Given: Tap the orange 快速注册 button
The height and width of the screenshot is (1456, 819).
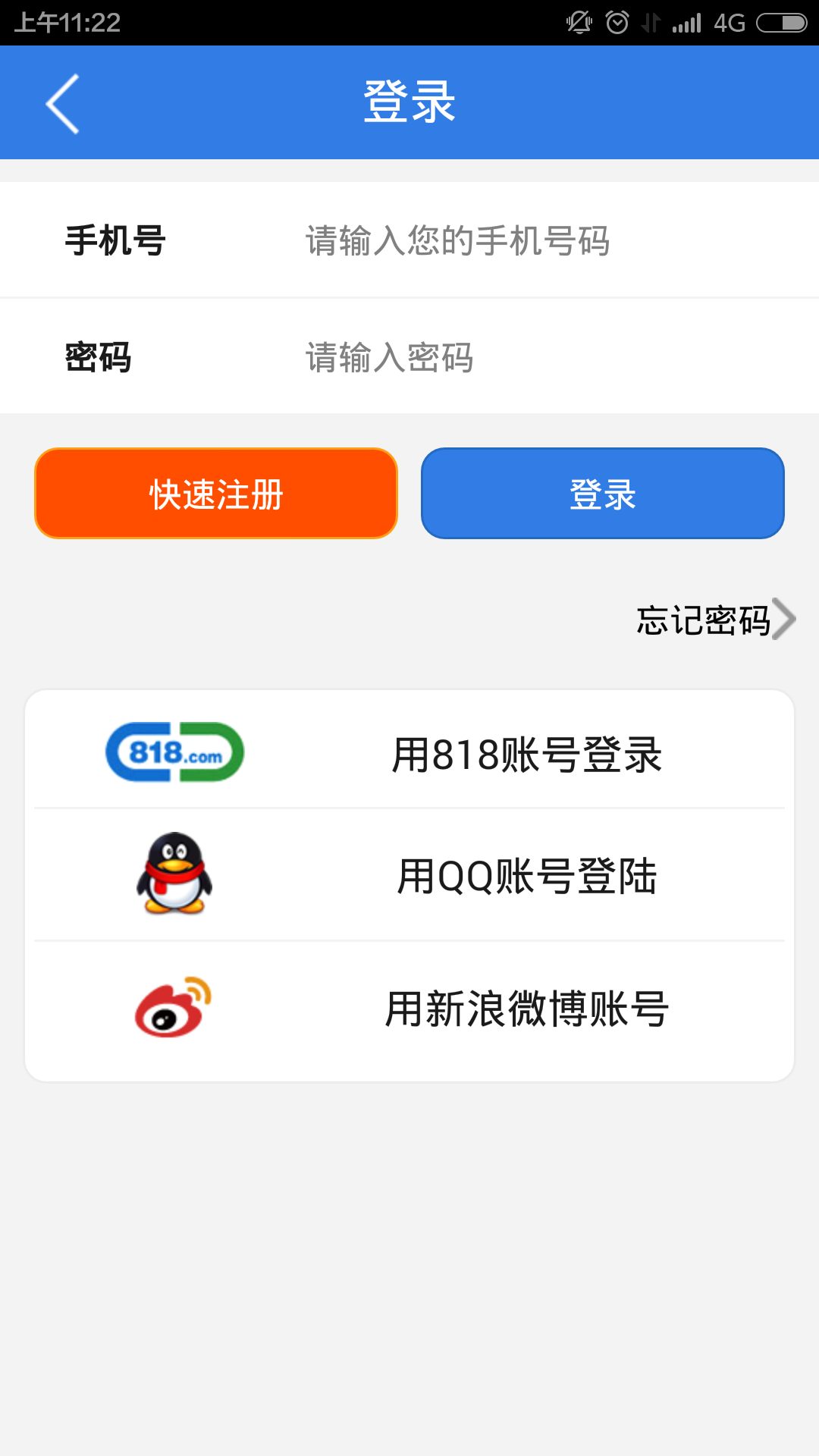Looking at the screenshot, I should tap(216, 494).
